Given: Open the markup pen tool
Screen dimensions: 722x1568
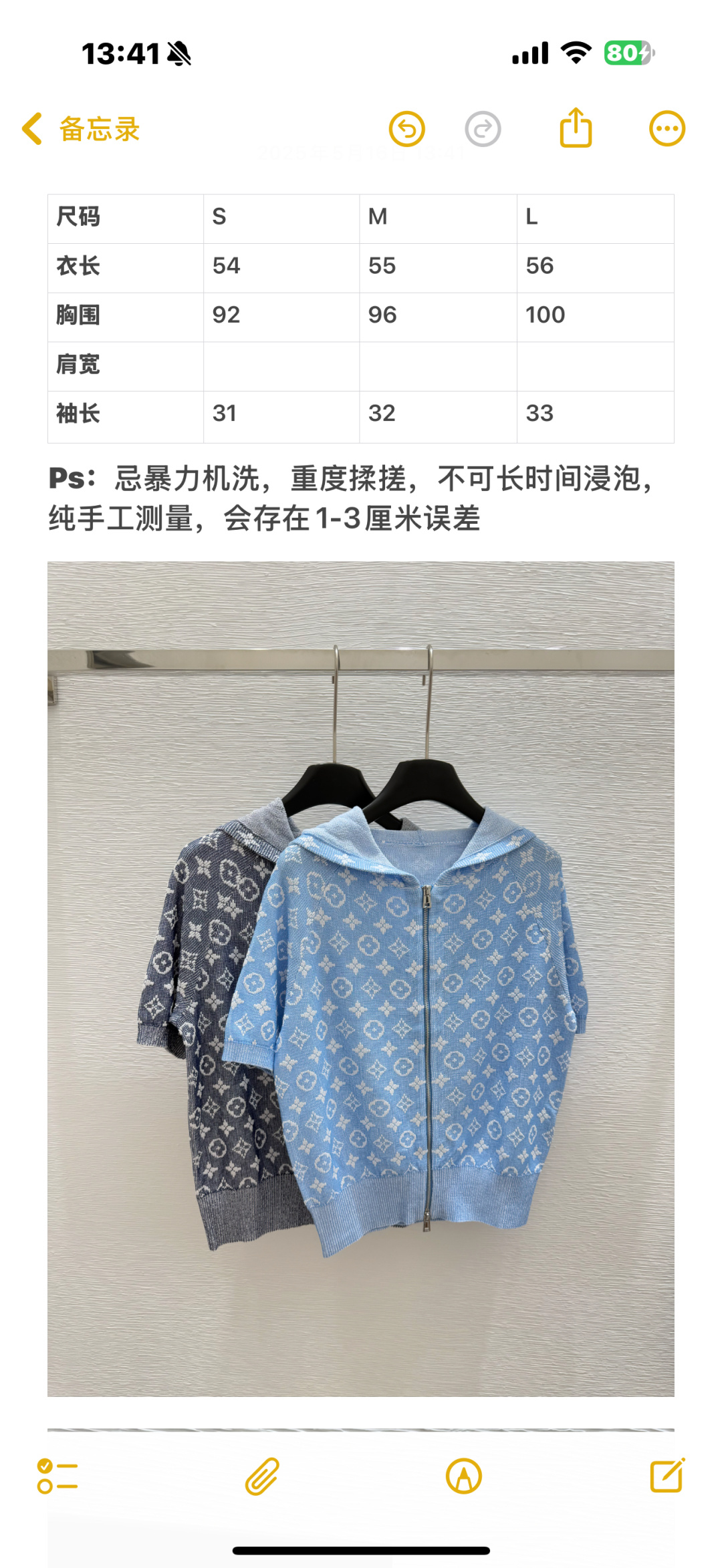Looking at the screenshot, I should click(x=463, y=1476).
